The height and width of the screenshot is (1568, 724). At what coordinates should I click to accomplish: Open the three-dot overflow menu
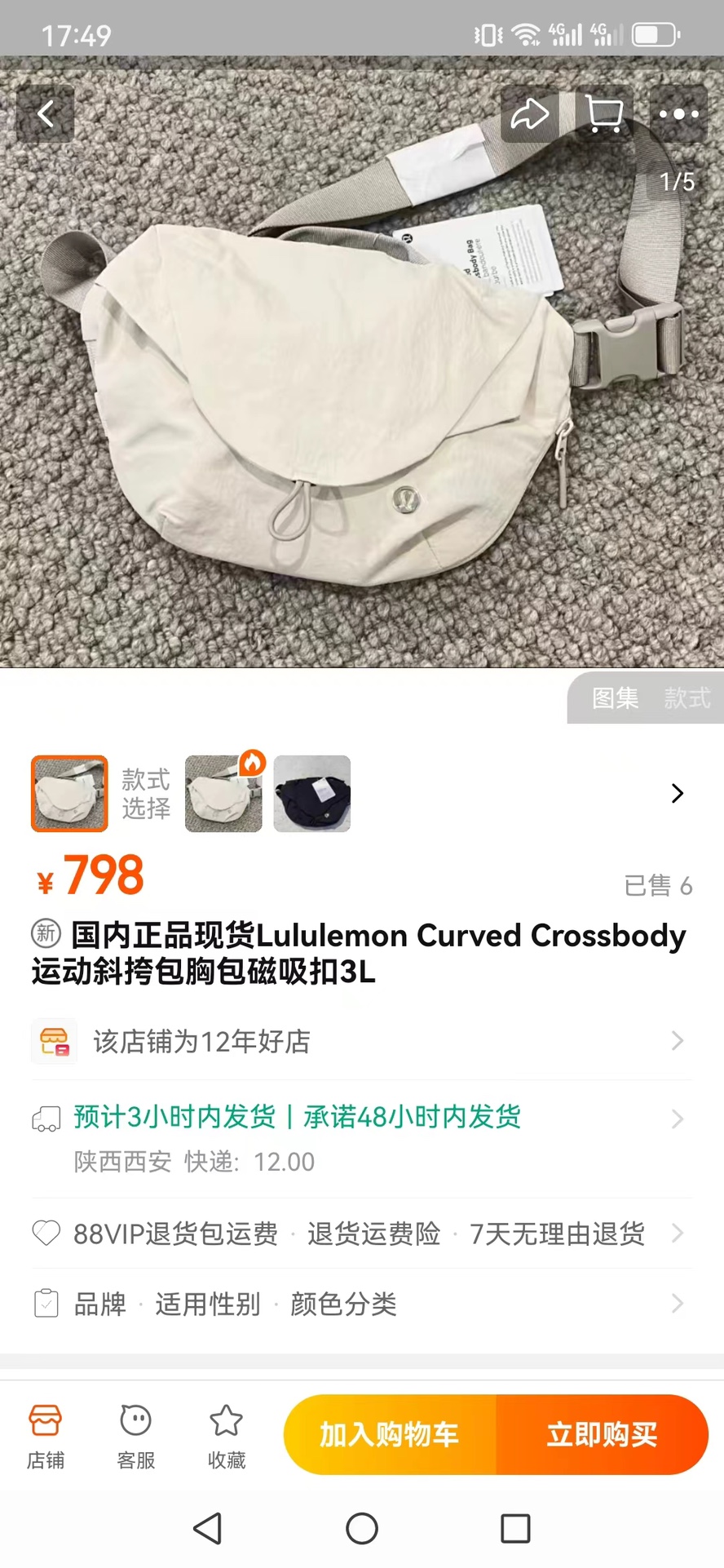[678, 114]
